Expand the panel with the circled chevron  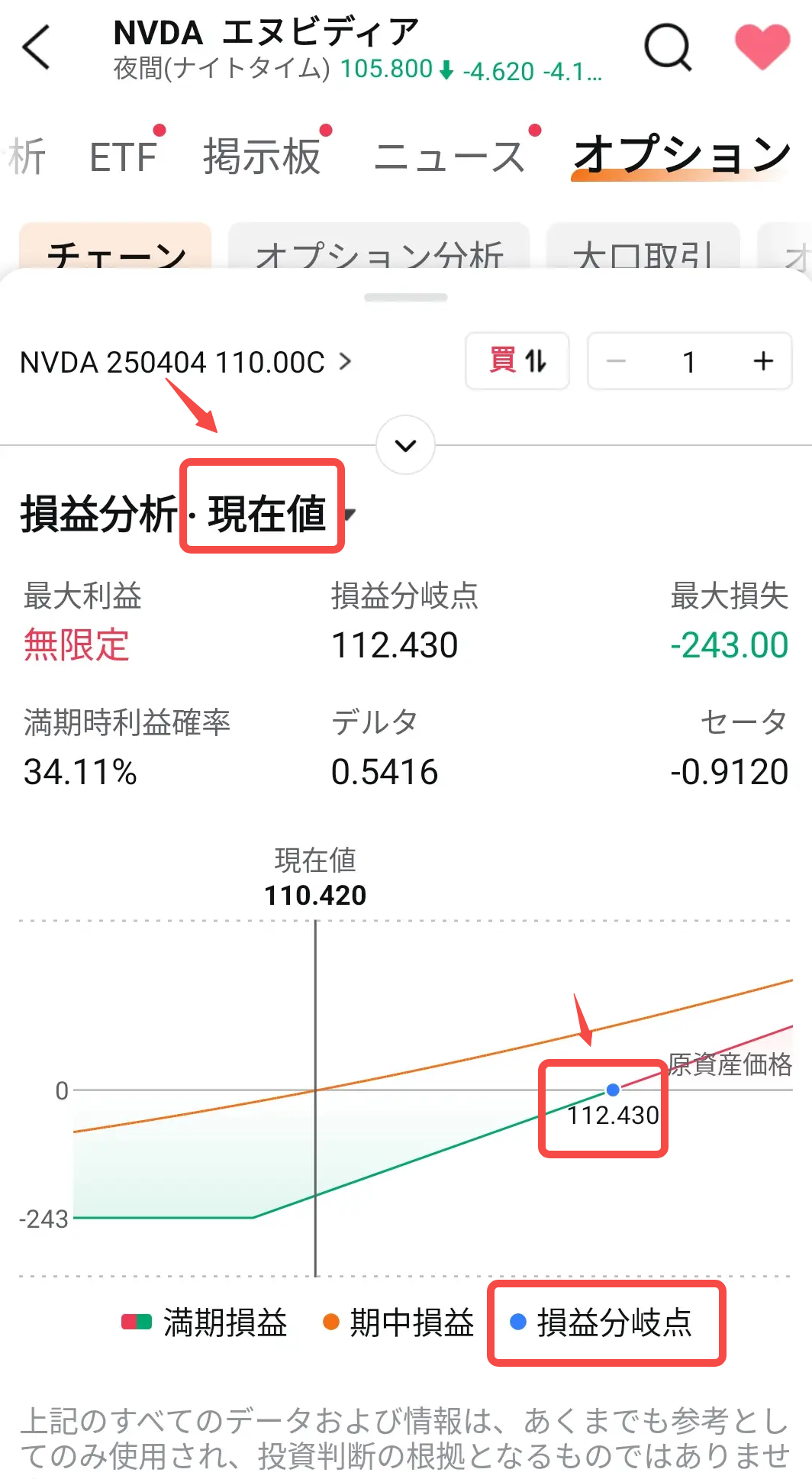(x=406, y=445)
